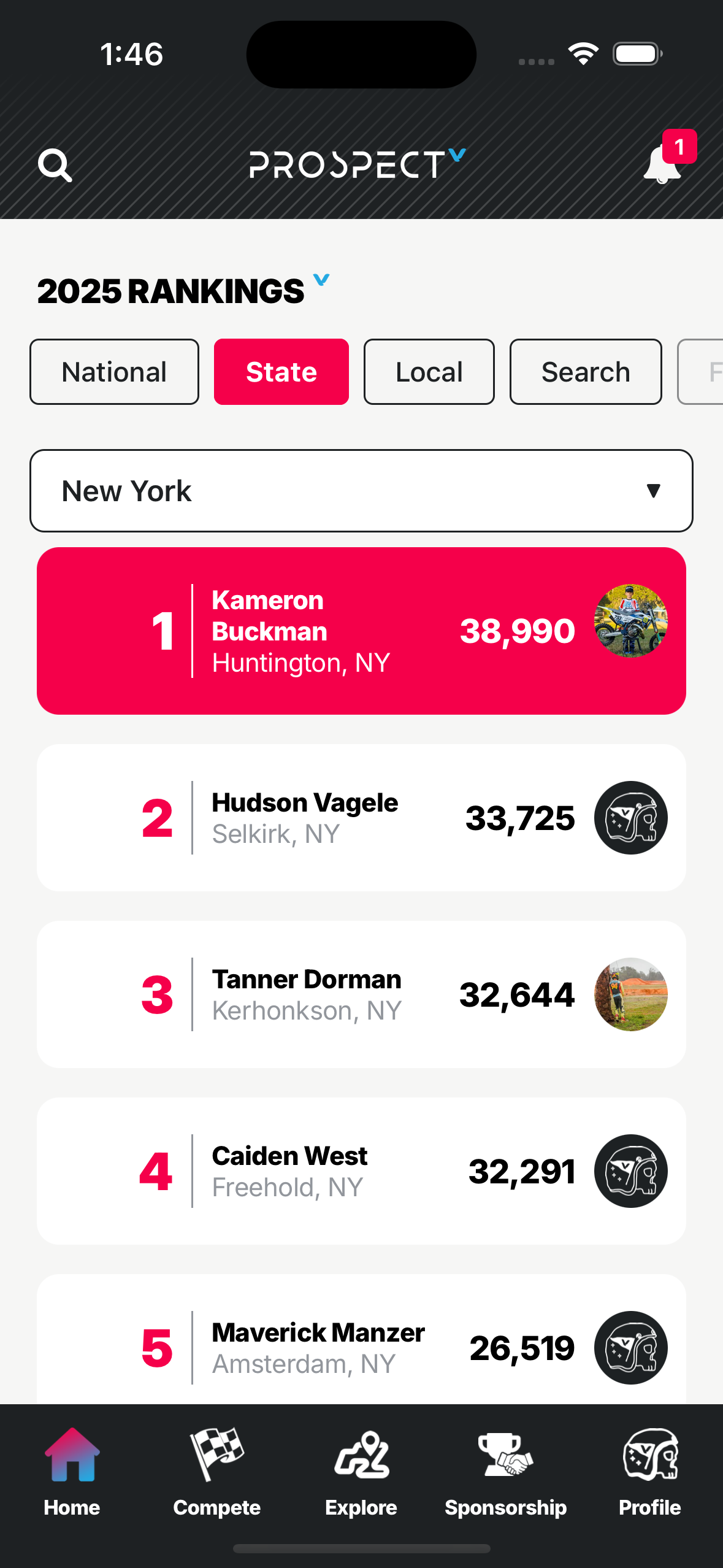Screen dimensions: 723x1568
Task: Switch to National rankings
Action: 114,372
